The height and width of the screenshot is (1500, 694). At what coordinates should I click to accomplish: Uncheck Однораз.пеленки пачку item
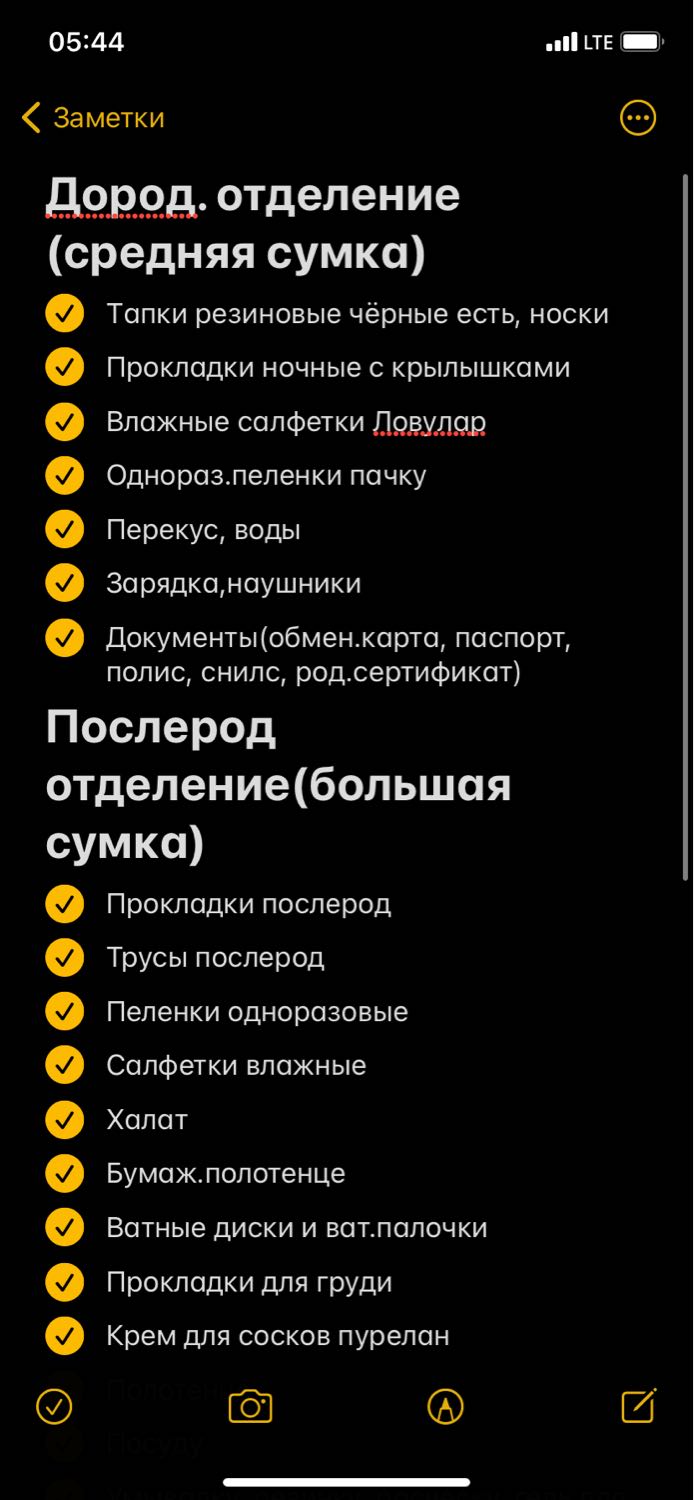(x=64, y=475)
